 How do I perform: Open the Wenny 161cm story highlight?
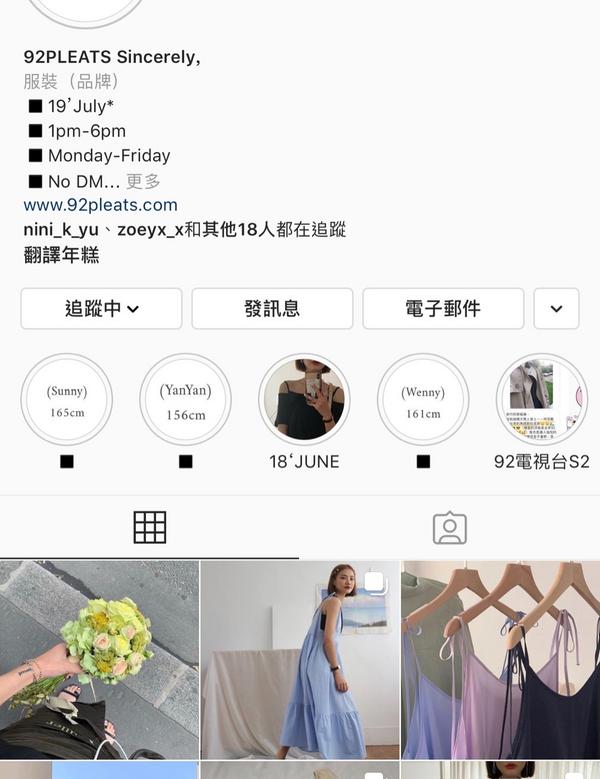click(x=423, y=400)
